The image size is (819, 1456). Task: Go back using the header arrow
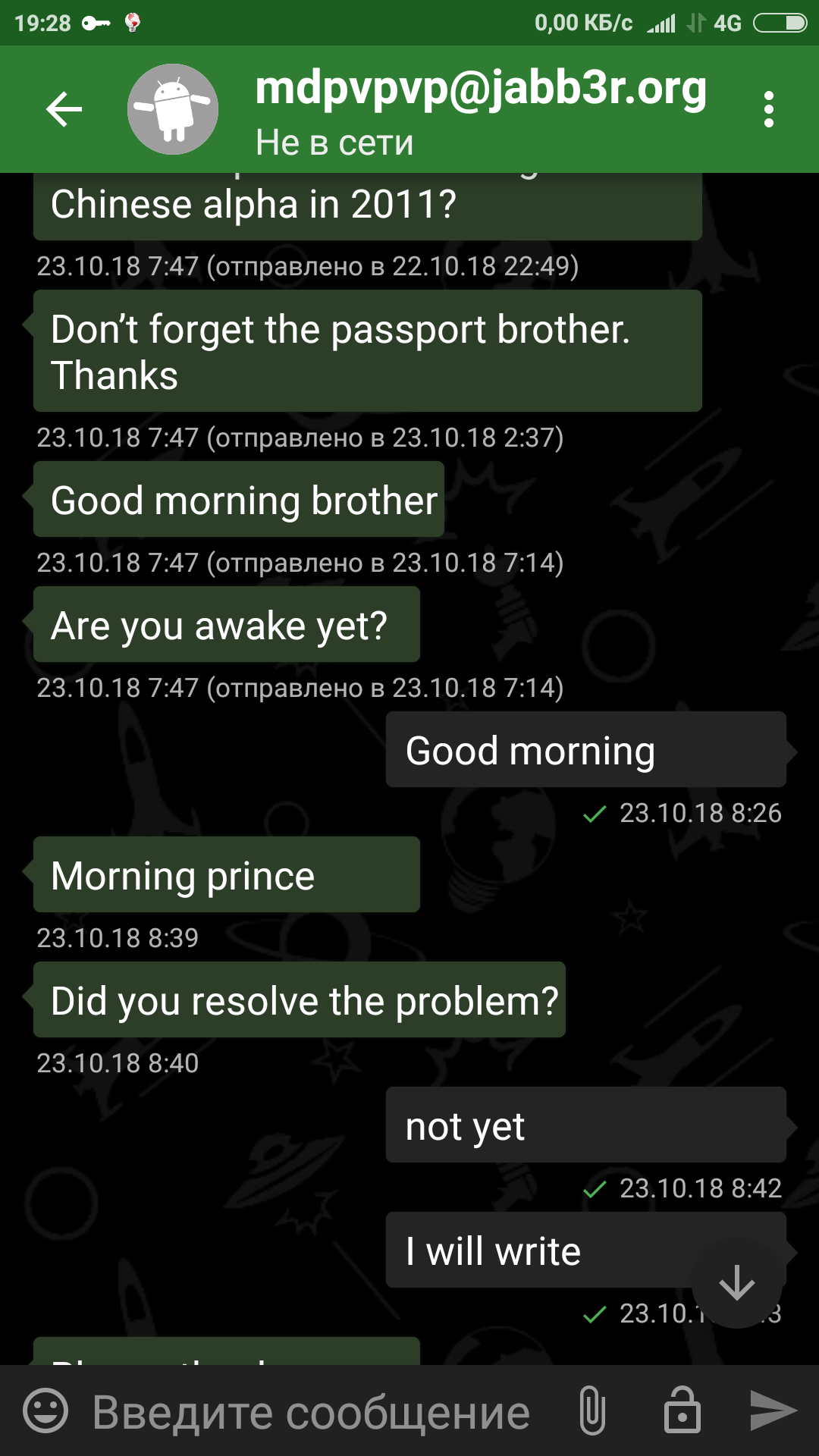(x=64, y=109)
